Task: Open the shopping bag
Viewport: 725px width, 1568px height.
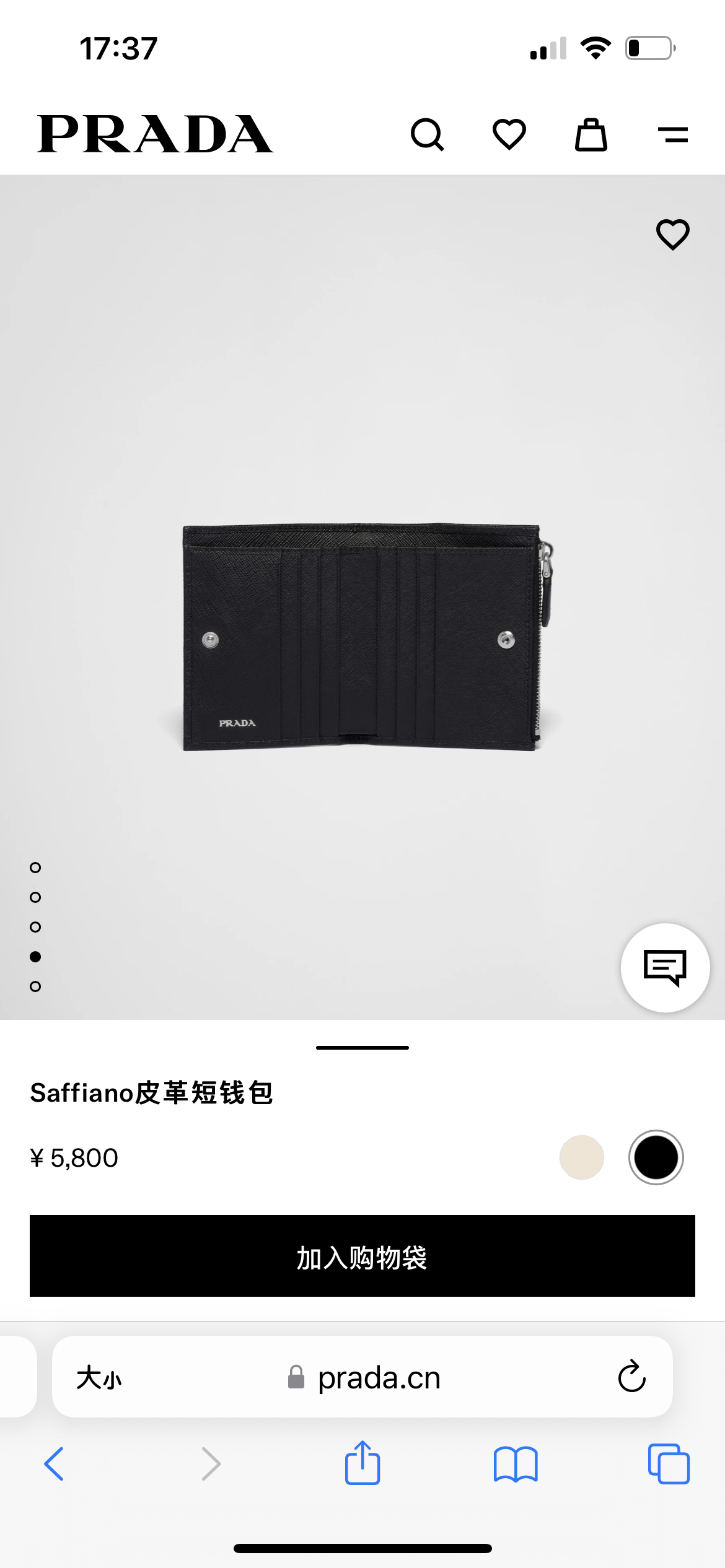Action: [591, 134]
